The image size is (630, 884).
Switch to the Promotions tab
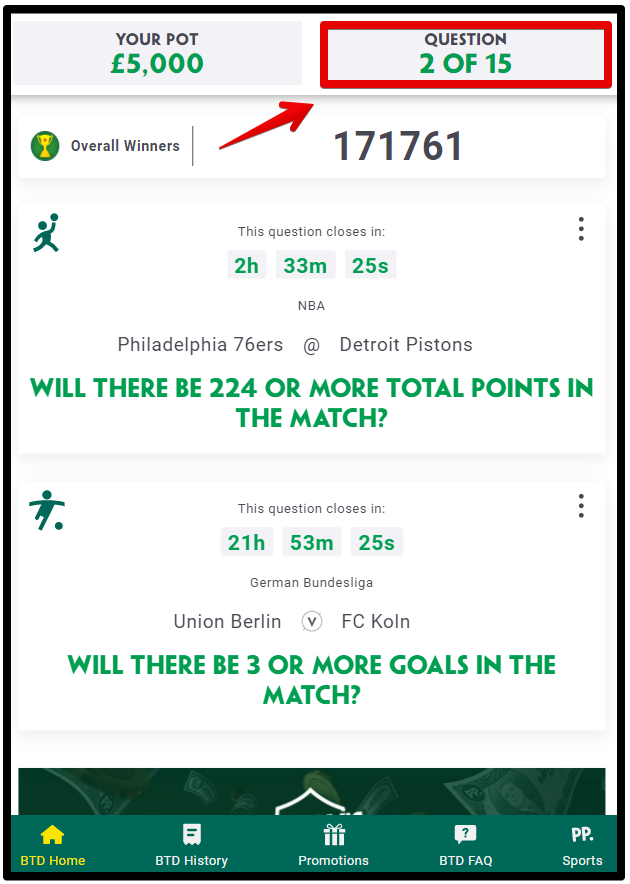pyautogui.click(x=333, y=845)
